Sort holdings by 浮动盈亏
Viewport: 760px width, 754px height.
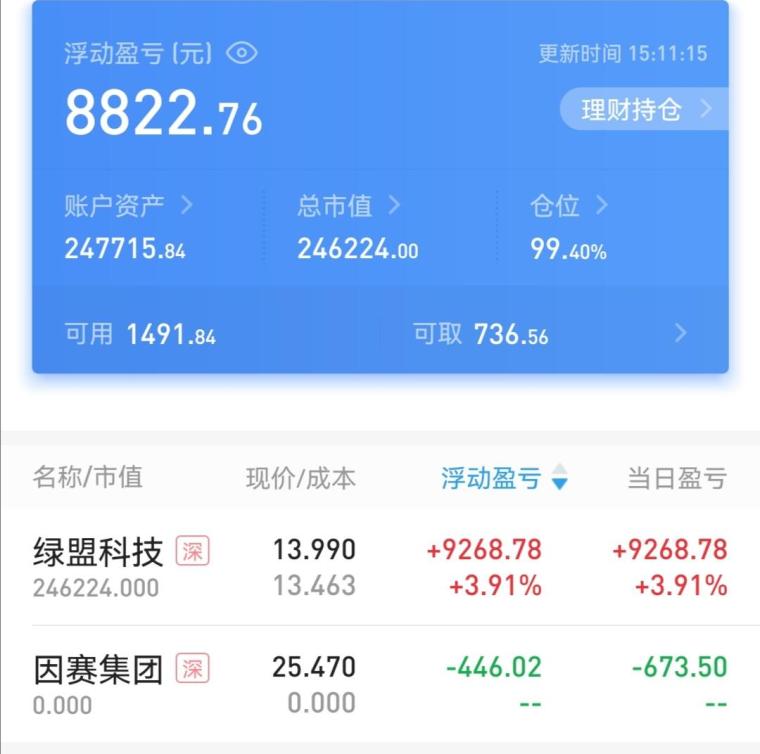pos(504,479)
